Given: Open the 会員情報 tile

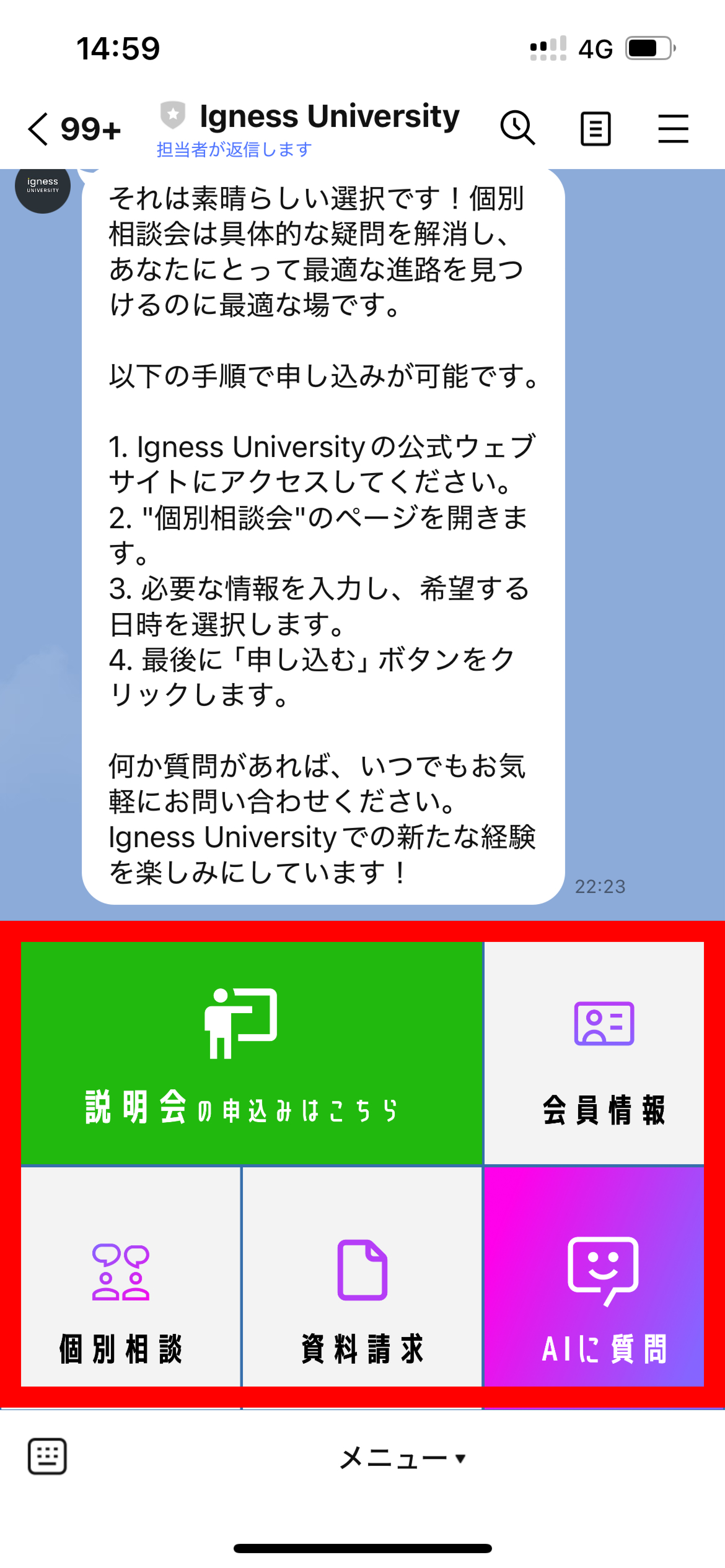Looking at the screenshot, I should (x=594, y=1053).
